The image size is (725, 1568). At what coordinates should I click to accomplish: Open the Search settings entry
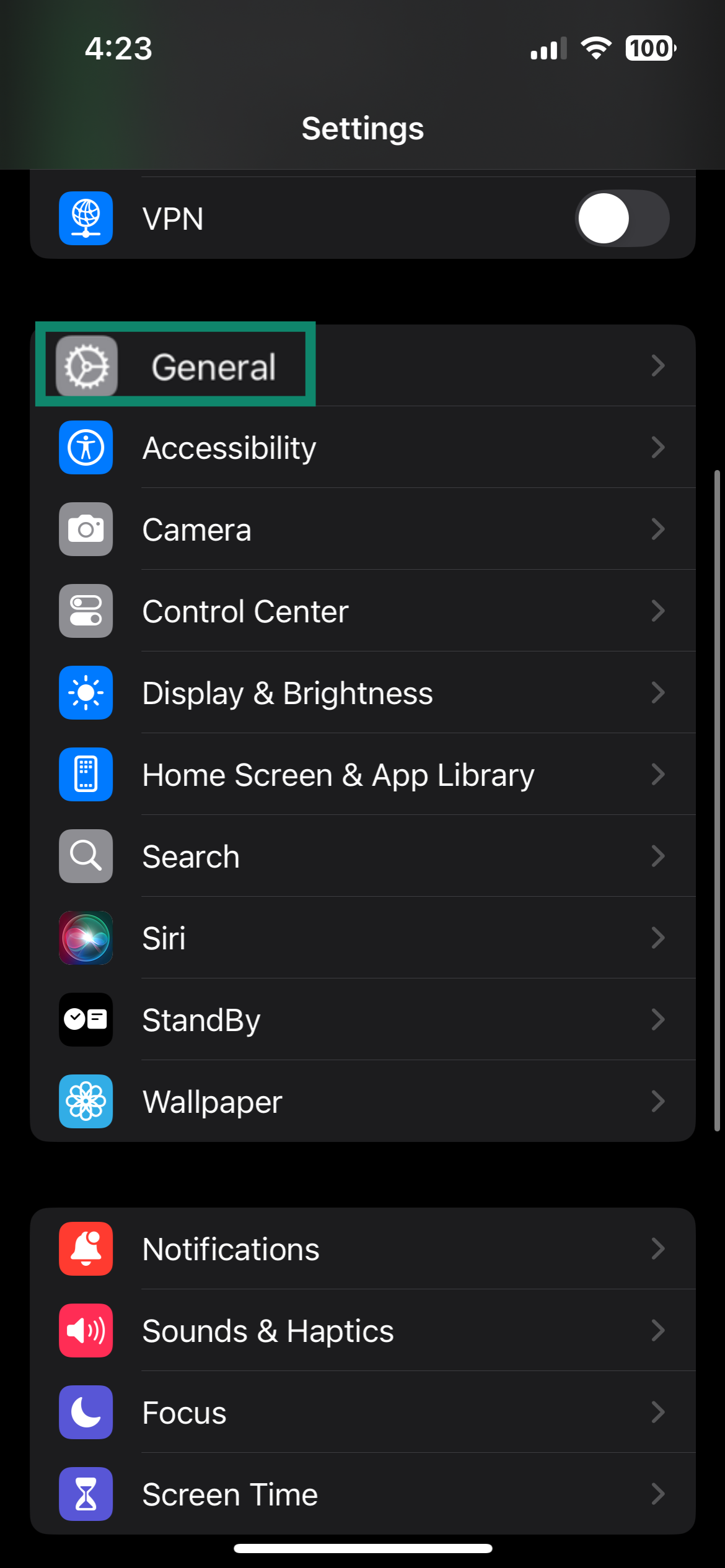pos(372,856)
